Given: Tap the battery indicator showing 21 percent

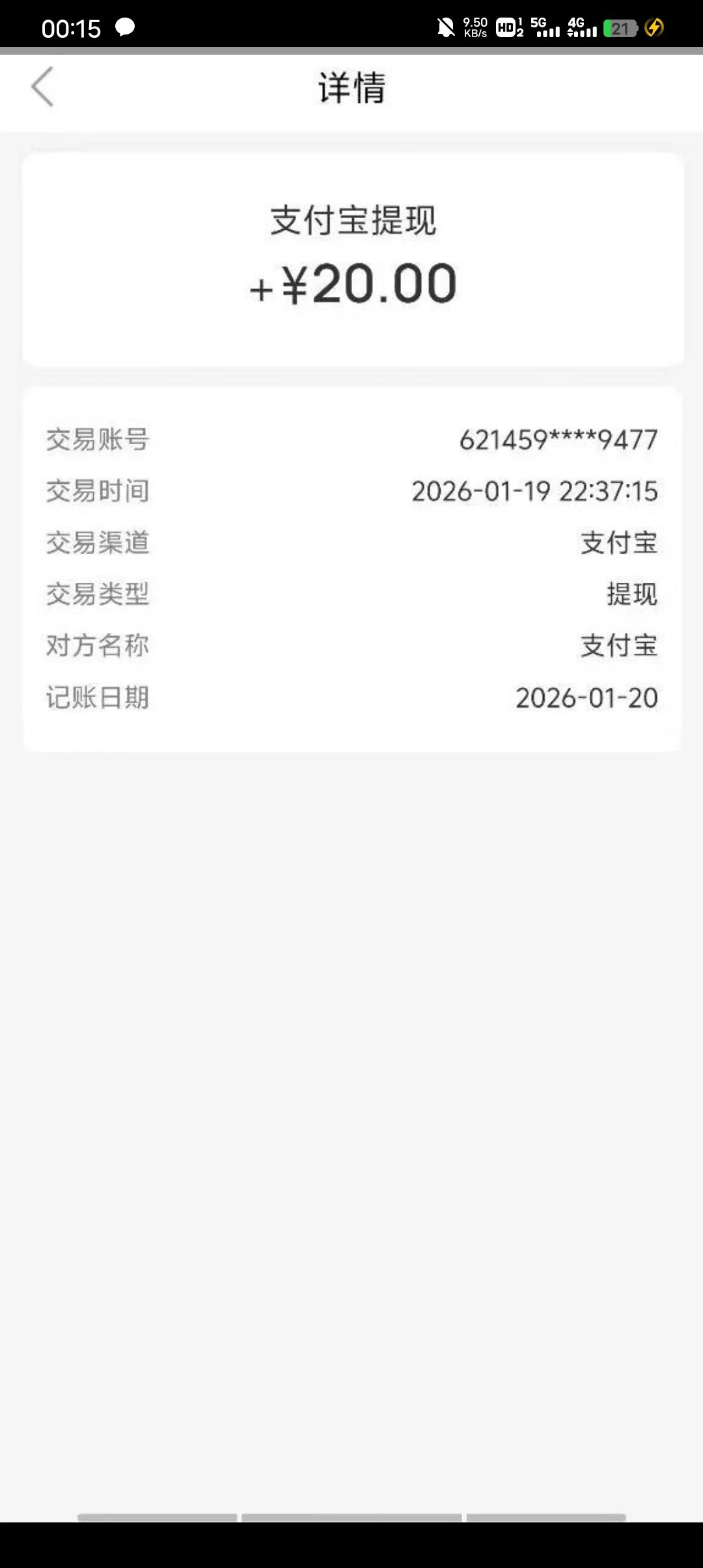Looking at the screenshot, I should [x=620, y=29].
